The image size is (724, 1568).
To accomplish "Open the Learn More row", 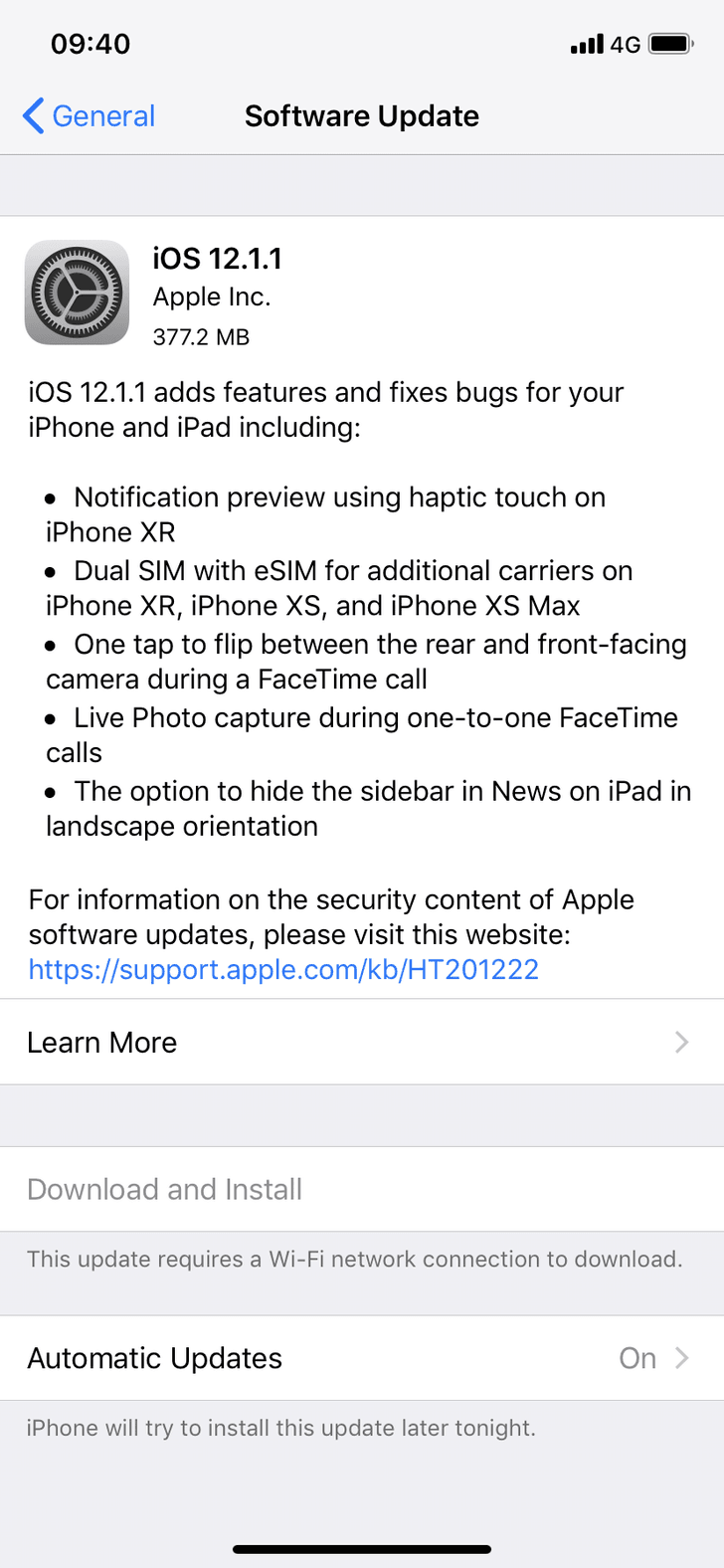I will 362,1042.
